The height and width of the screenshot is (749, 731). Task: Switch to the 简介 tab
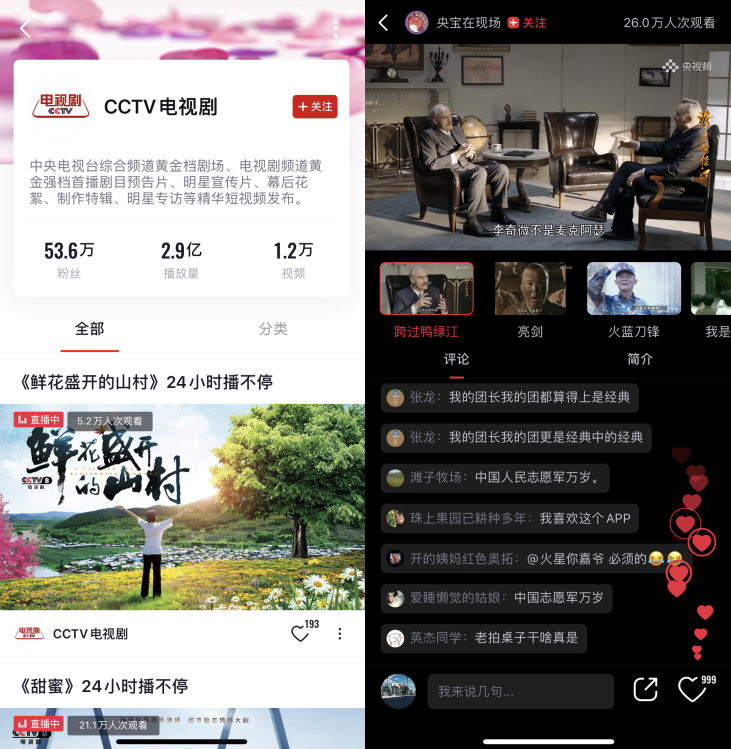640,359
